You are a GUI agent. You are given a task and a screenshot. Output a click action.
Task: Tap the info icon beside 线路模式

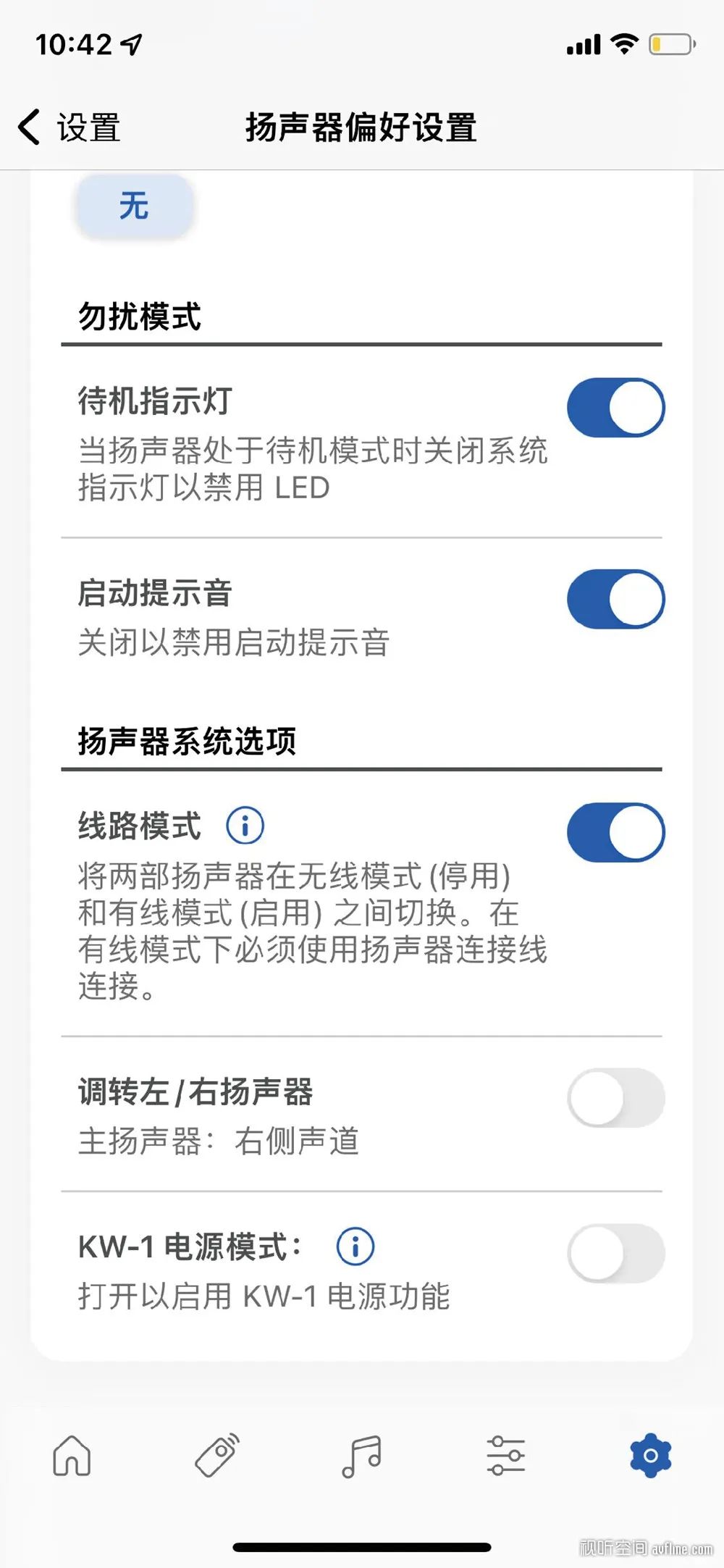click(x=245, y=824)
